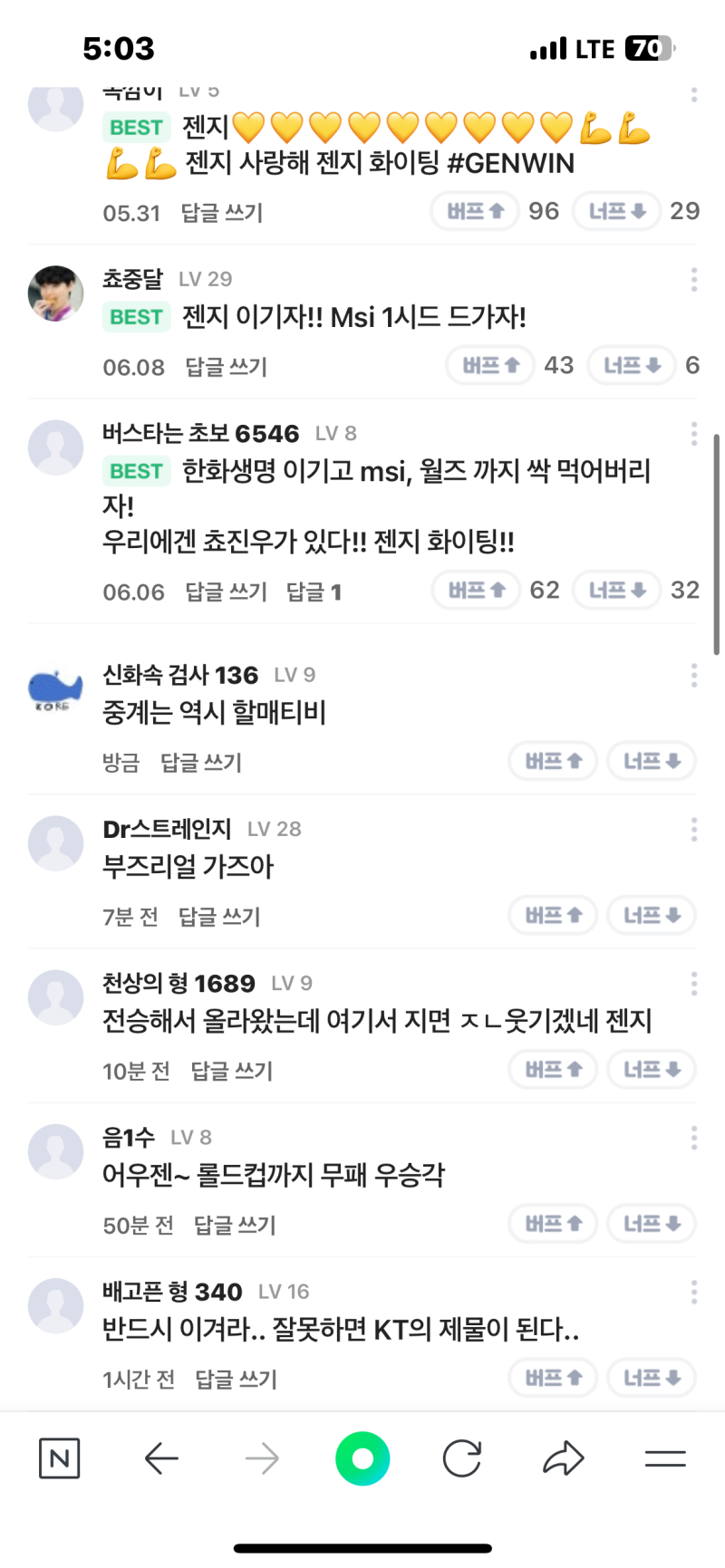Tap the green Naver search circle
The image size is (725, 1568).
tap(362, 1458)
